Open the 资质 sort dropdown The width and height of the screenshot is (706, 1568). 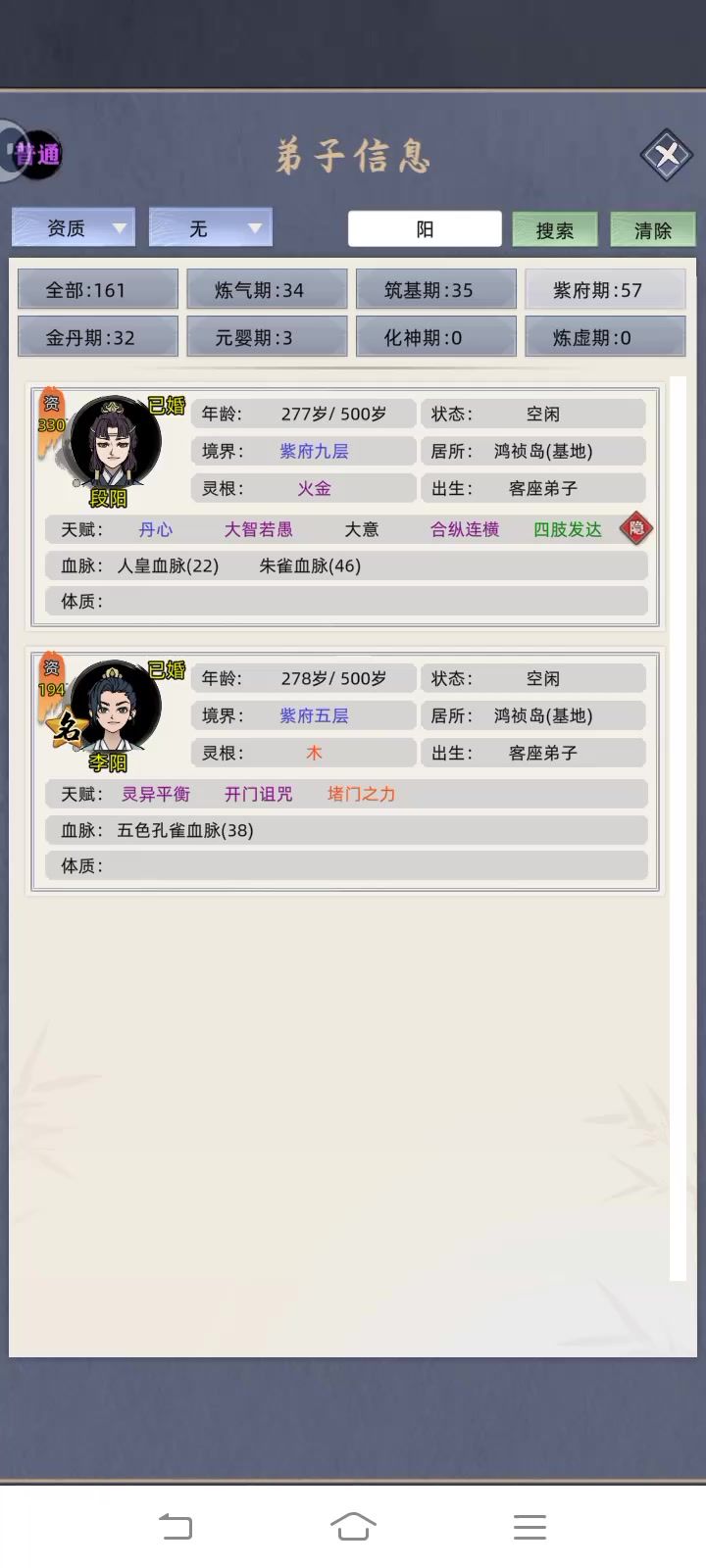(x=74, y=228)
